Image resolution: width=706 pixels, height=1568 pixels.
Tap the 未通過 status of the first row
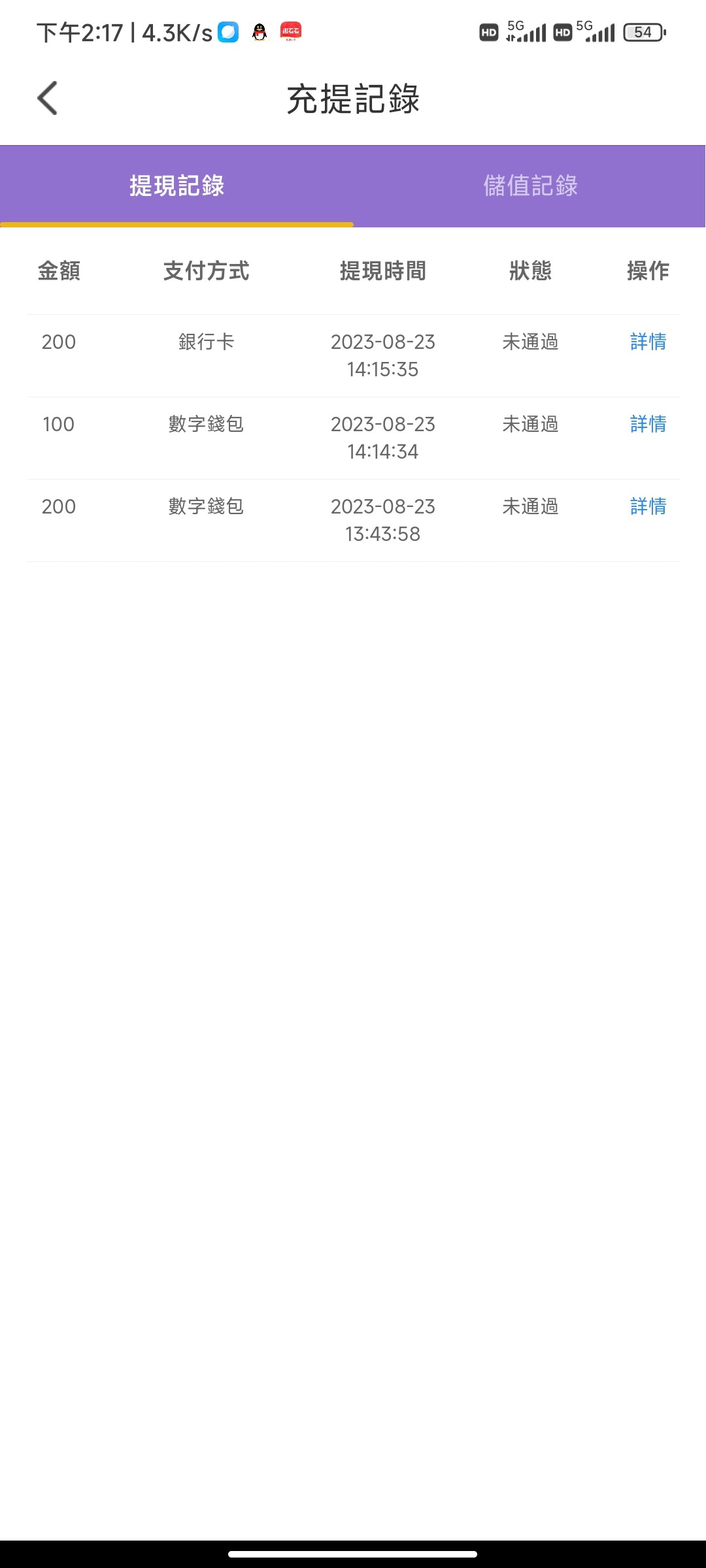point(530,342)
